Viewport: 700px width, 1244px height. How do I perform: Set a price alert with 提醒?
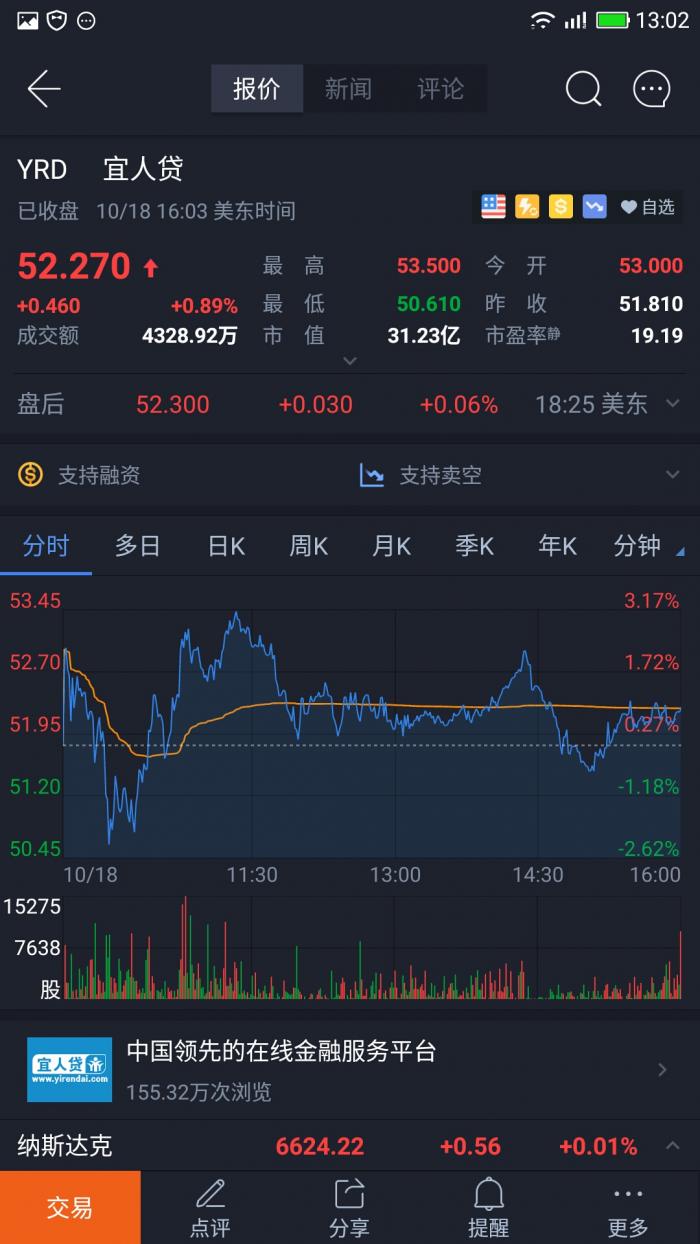click(x=488, y=1207)
